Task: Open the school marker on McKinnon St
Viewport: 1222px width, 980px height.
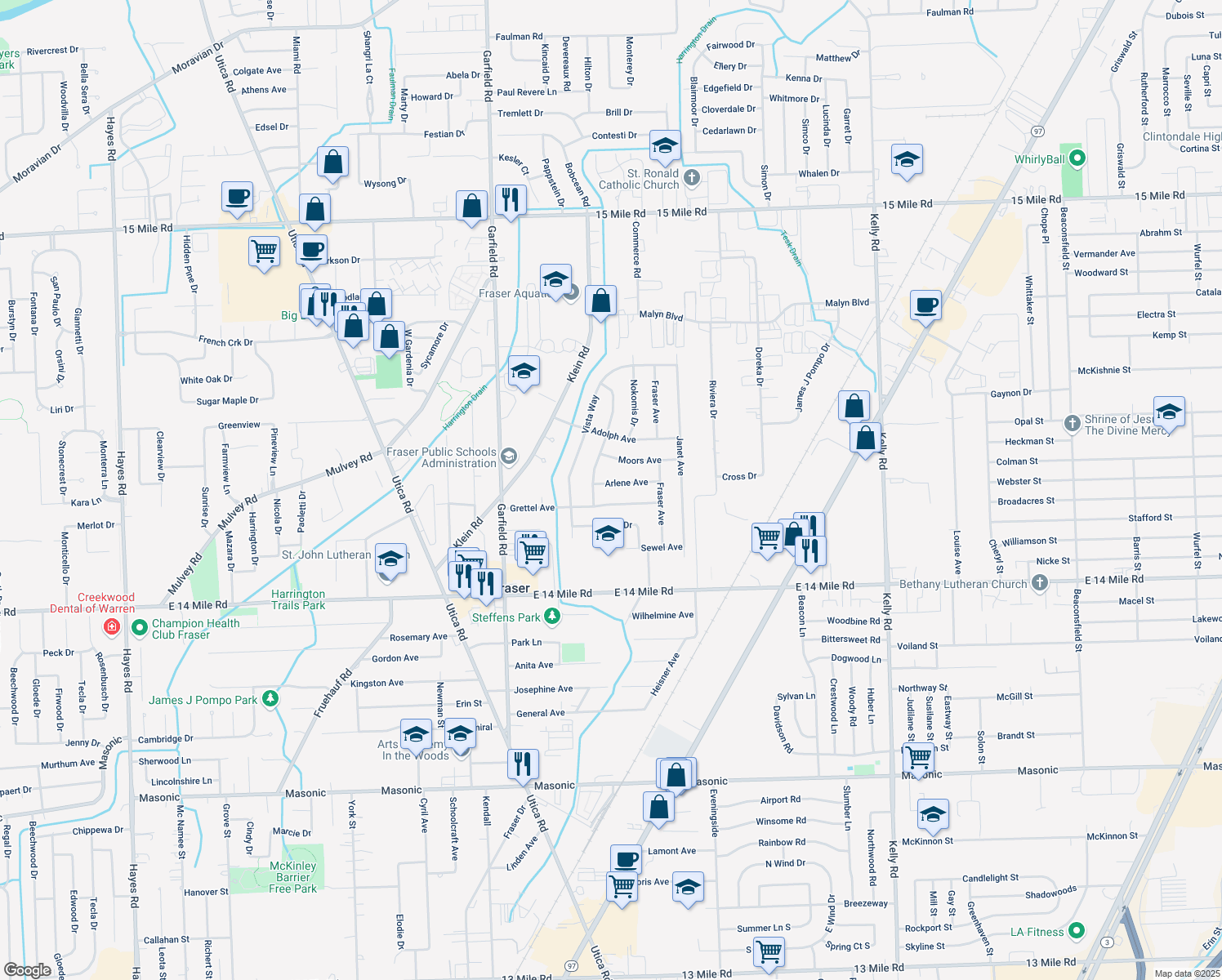Action: click(933, 814)
